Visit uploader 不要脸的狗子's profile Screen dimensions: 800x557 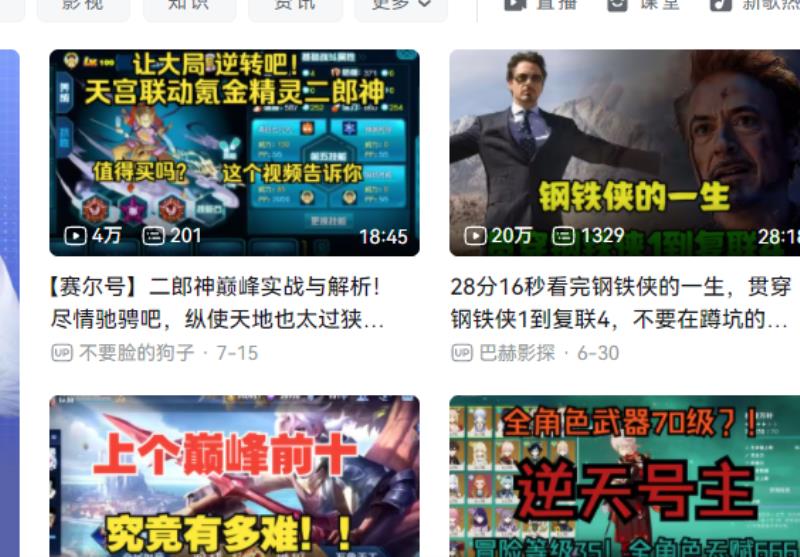pos(135,353)
